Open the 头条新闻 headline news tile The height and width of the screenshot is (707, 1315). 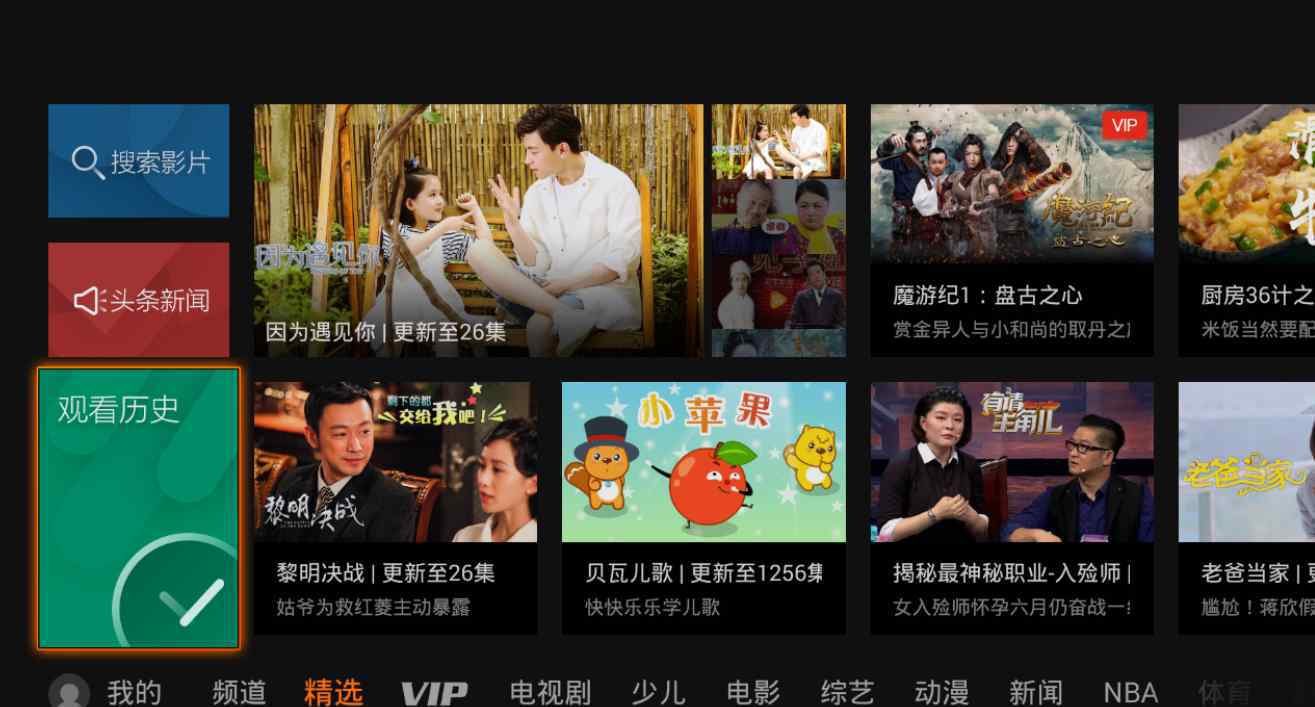pyautogui.click(x=139, y=299)
